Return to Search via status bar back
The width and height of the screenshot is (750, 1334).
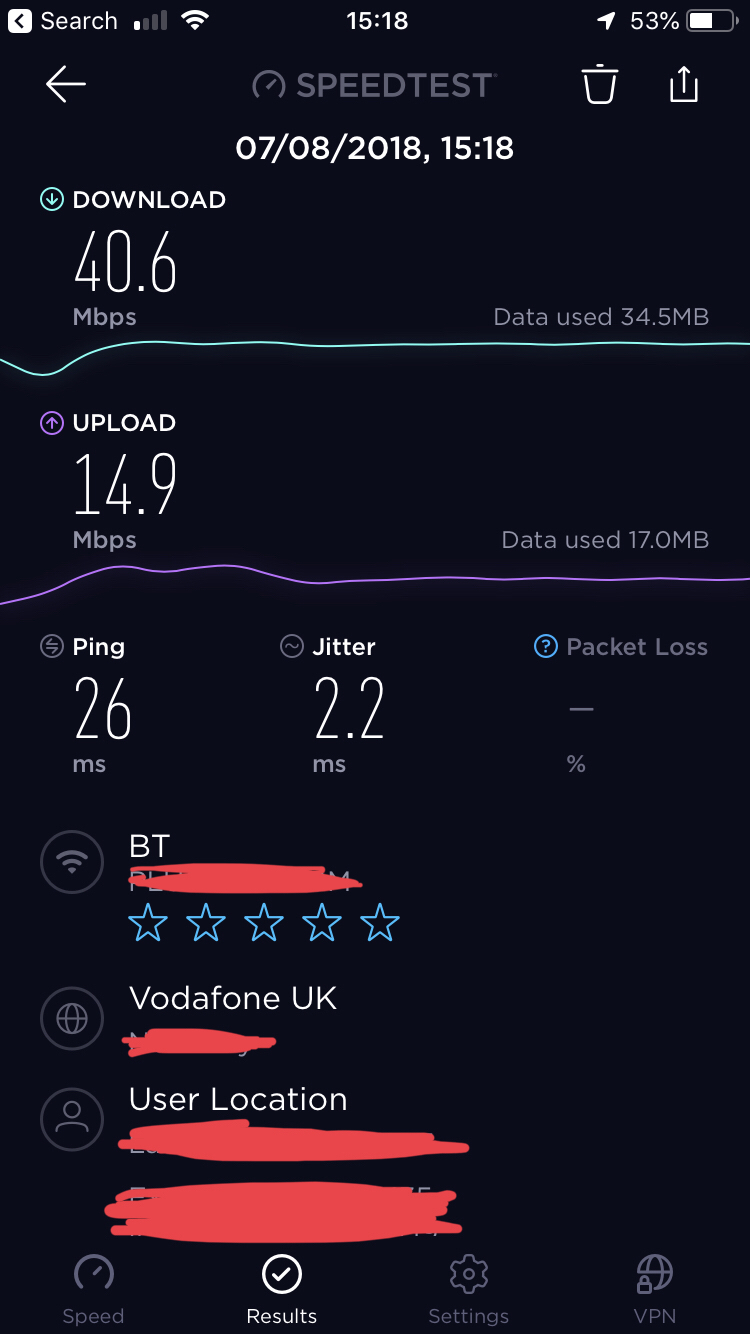(x=63, y=21)
